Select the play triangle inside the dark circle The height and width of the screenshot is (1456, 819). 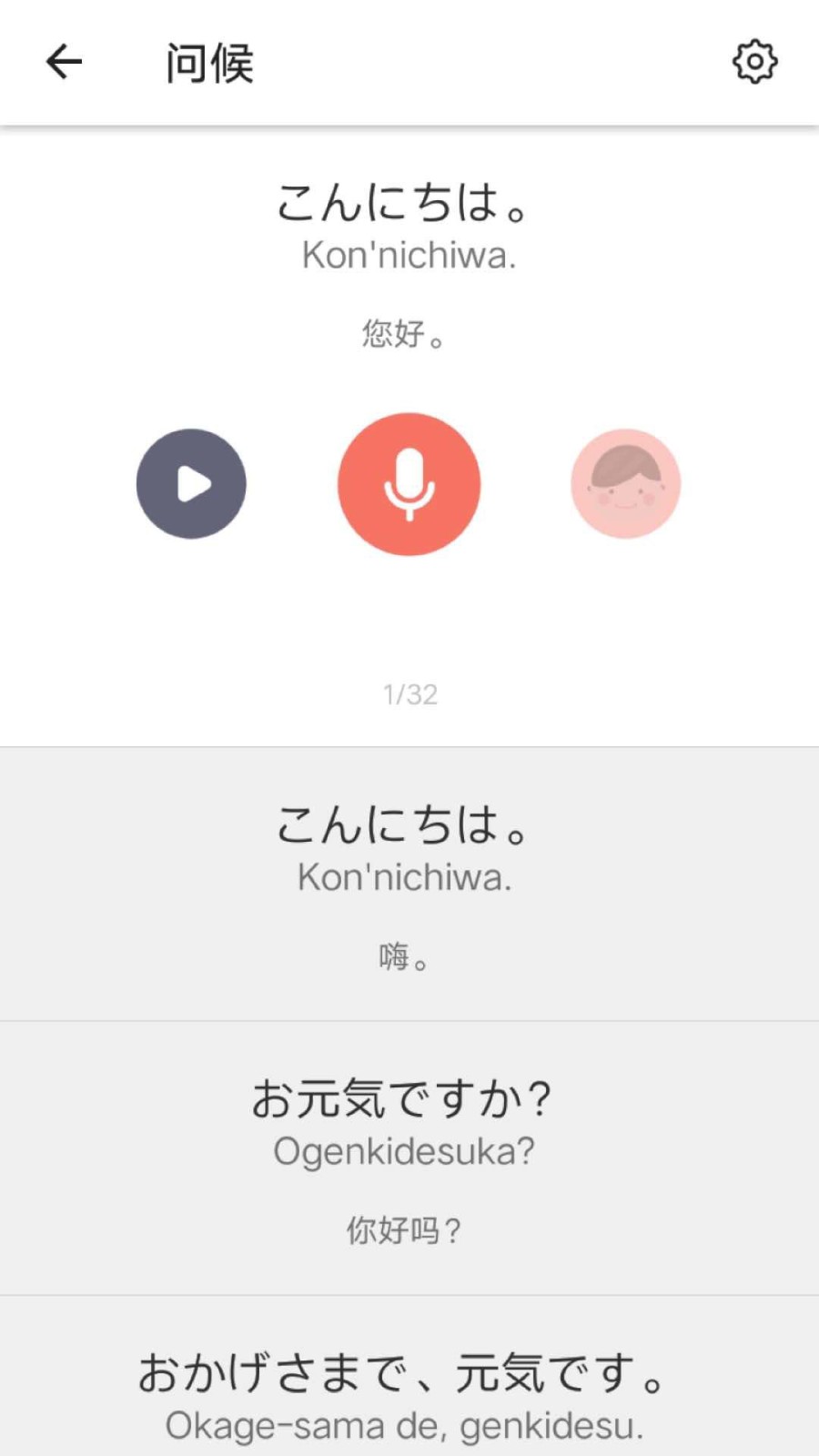pos(194,483)
